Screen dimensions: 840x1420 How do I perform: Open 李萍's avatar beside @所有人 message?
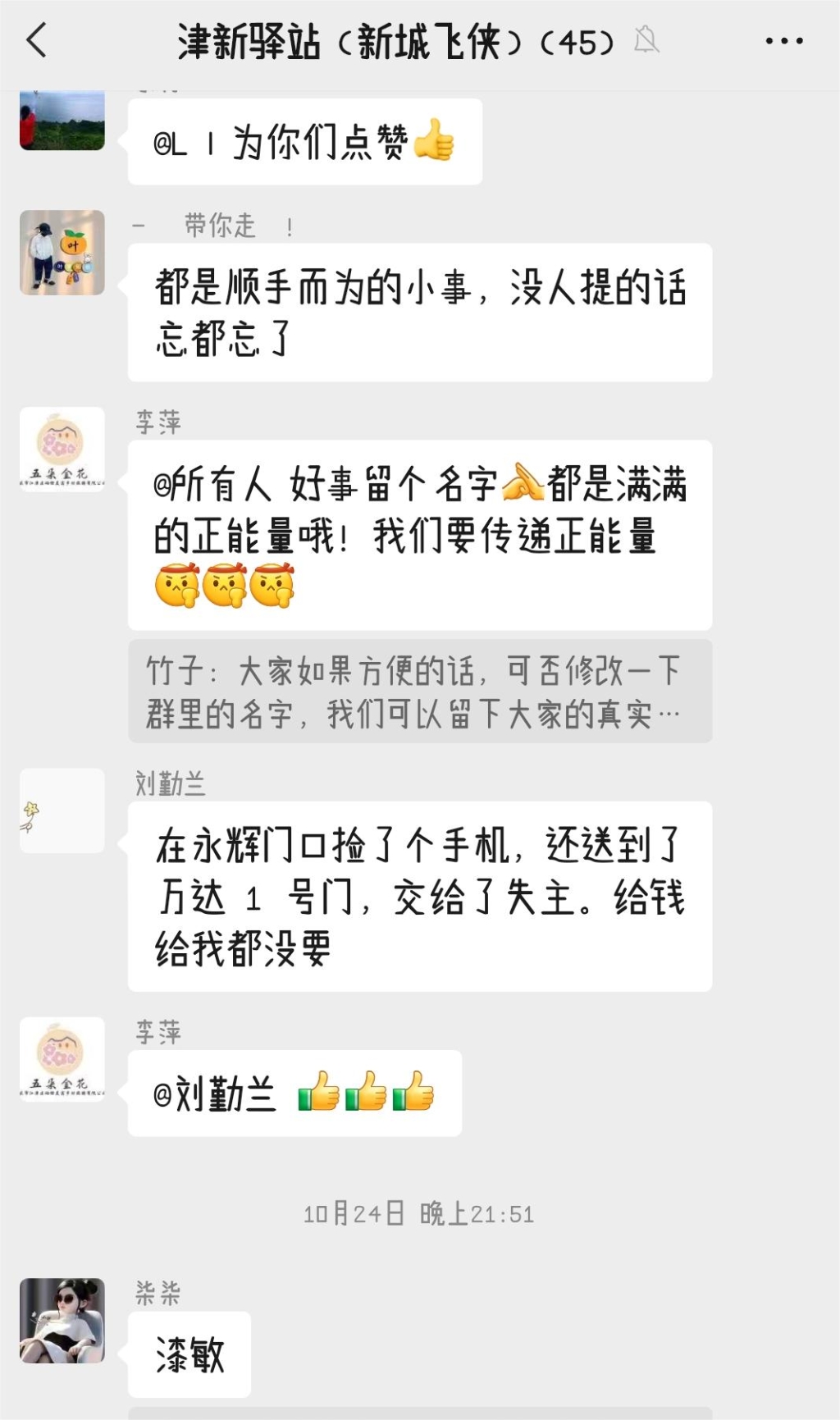[x=62, y=450]
